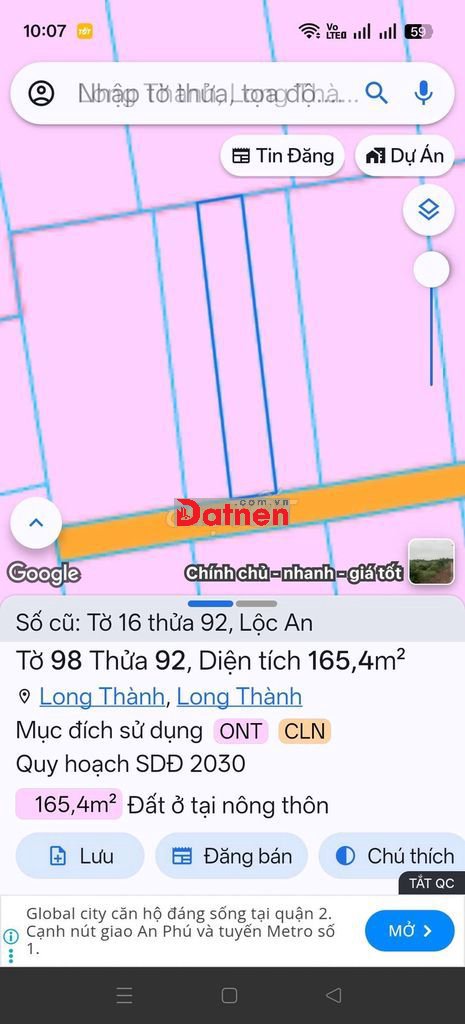Open the Dự Án chip
This screenshot has height=1024, width=465.
pyautogui.click(x=405, y=156)
